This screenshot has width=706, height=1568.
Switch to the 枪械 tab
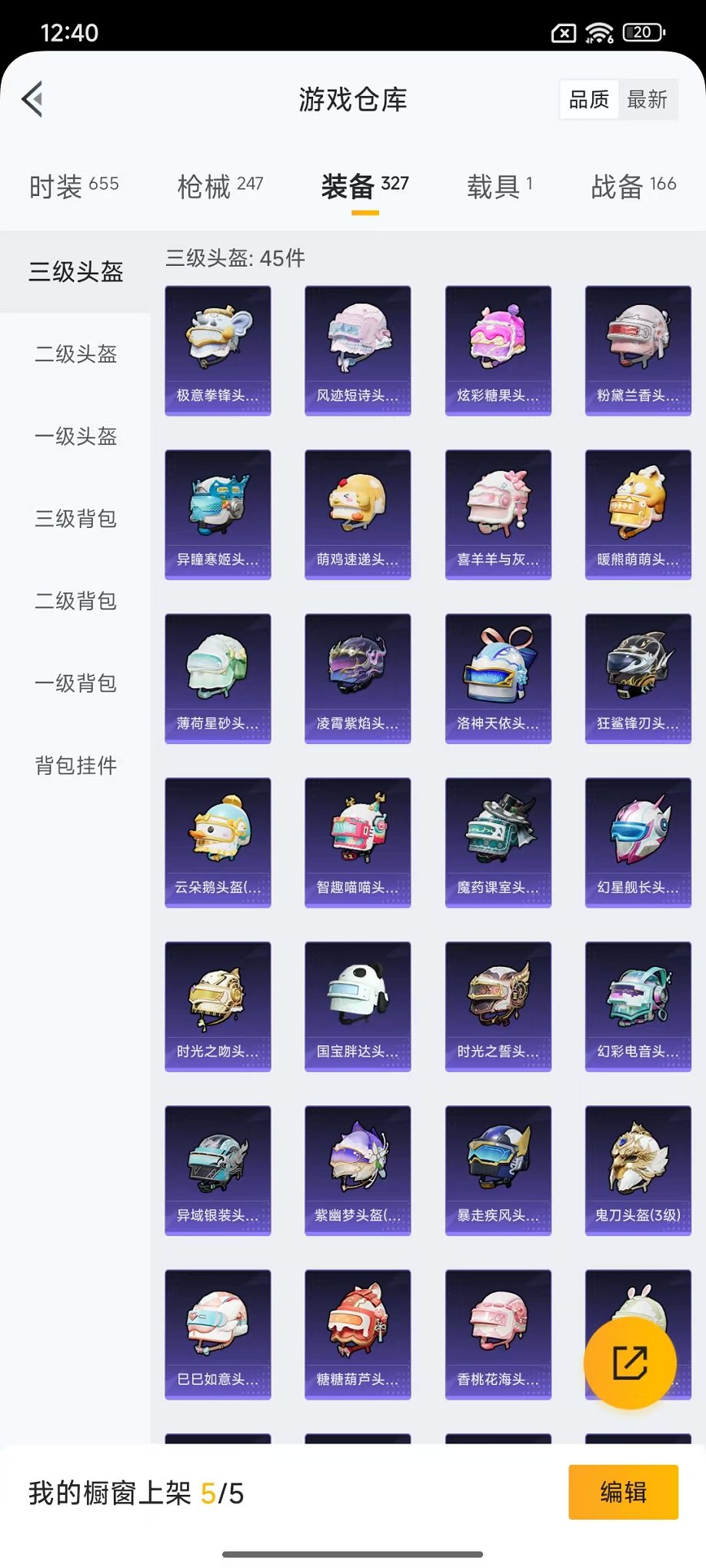click(x=220, y=185)
